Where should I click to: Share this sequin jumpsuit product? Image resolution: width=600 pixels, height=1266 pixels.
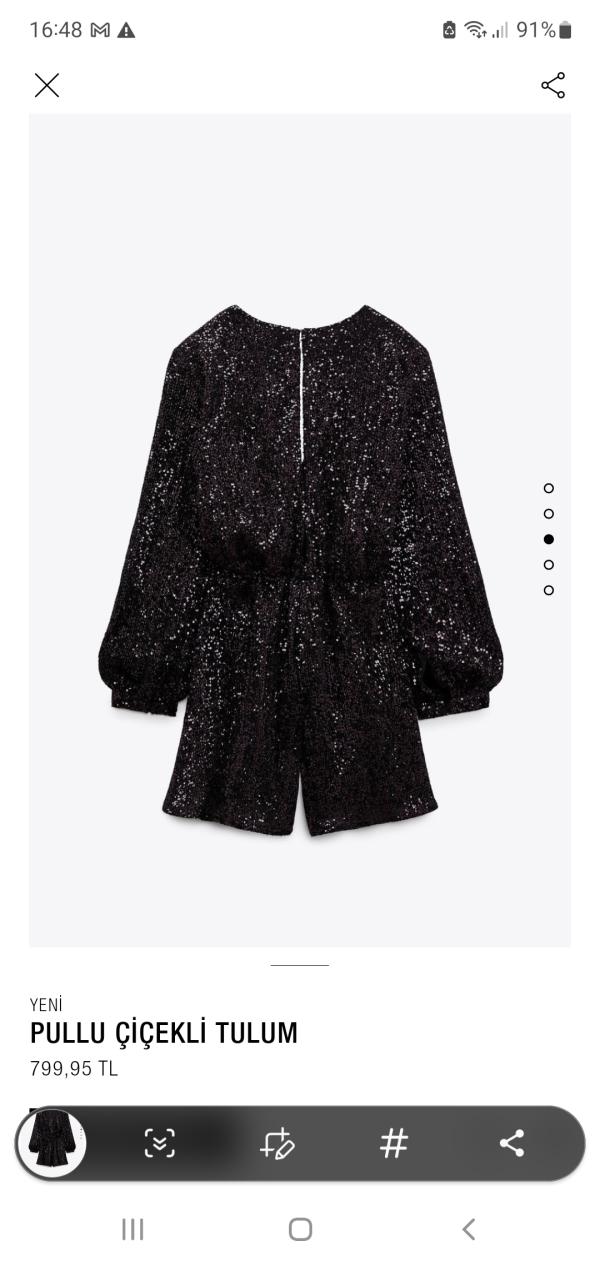(x=553, y=86)
